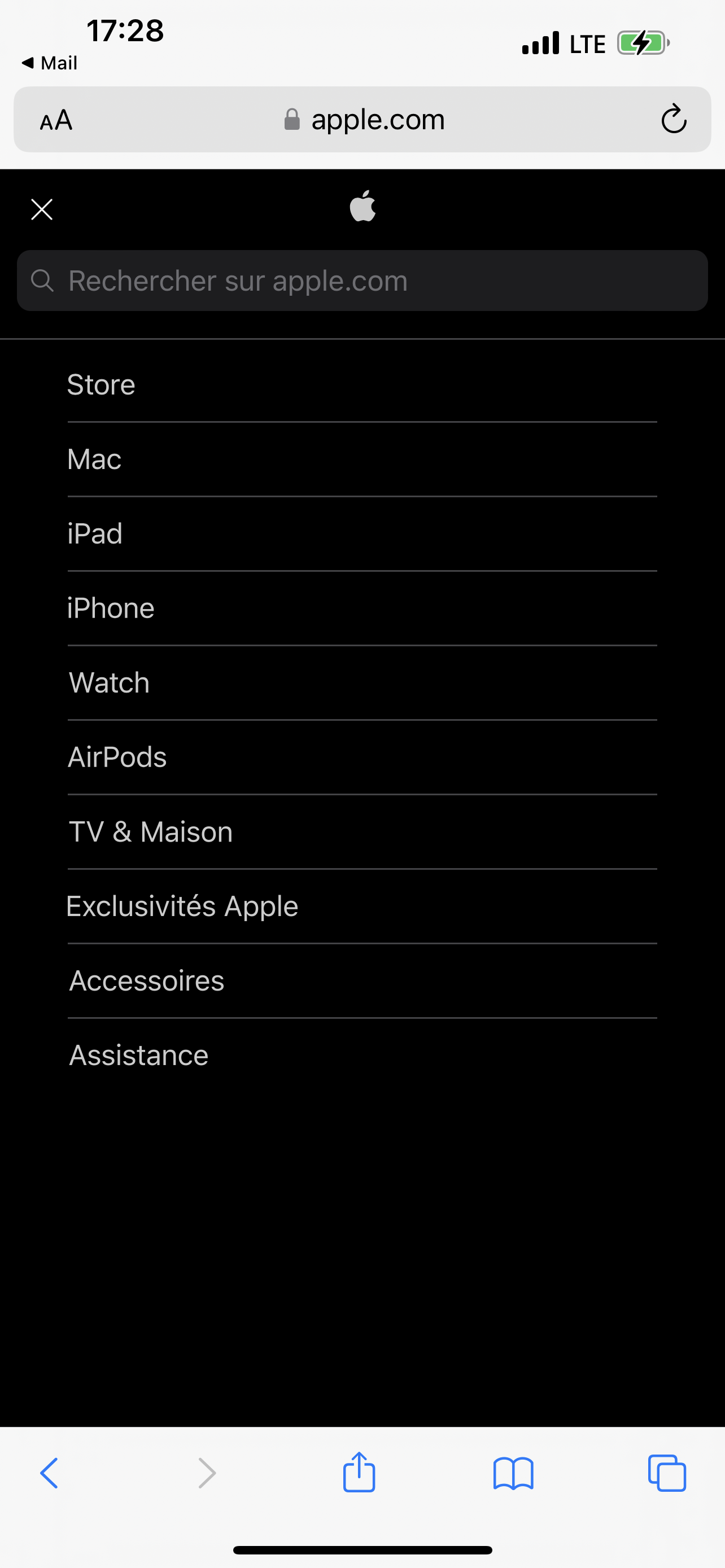Viewport: 725px width, 1568px height.
Task: Tap the Apple logo to go home
Action: click(x=363, y=207)
